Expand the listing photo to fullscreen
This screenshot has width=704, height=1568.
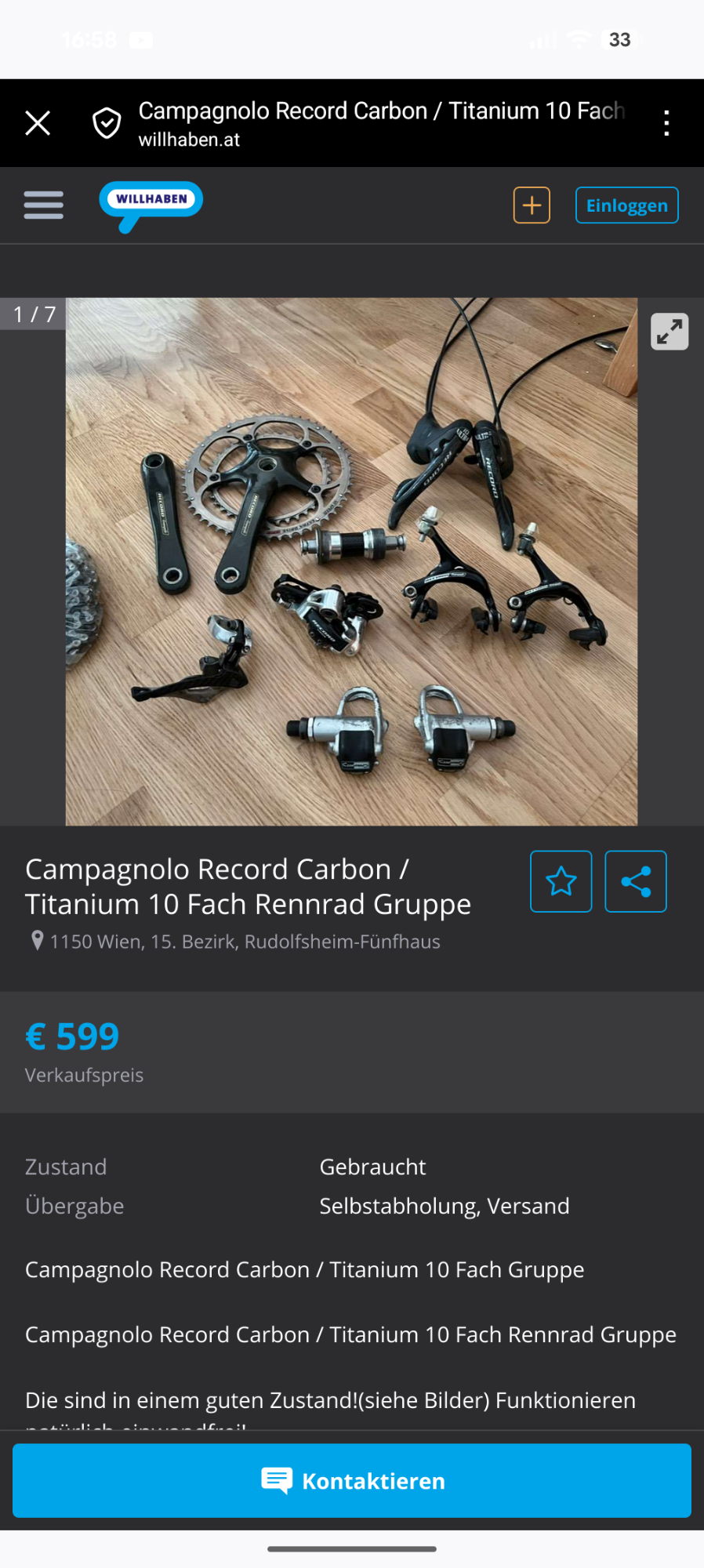[x=670, y=332]
